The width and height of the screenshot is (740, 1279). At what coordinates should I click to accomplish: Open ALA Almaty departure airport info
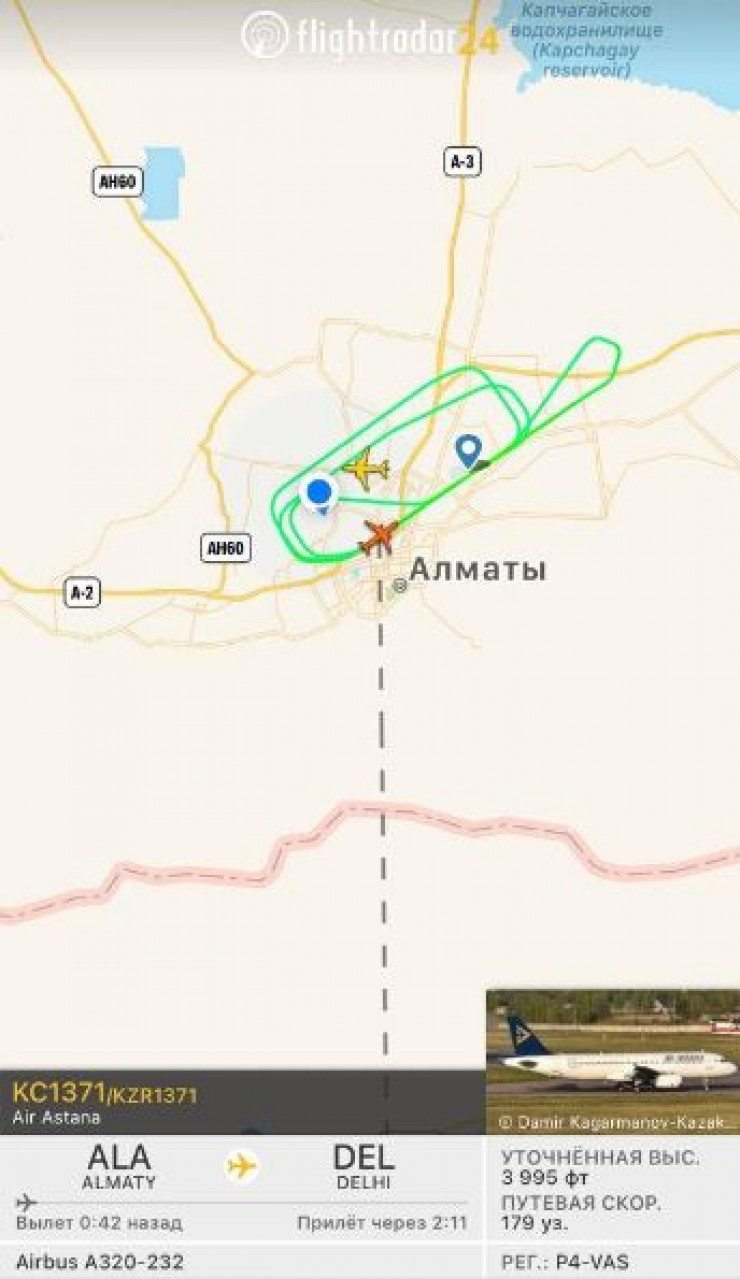click(x=119, y=1167)
